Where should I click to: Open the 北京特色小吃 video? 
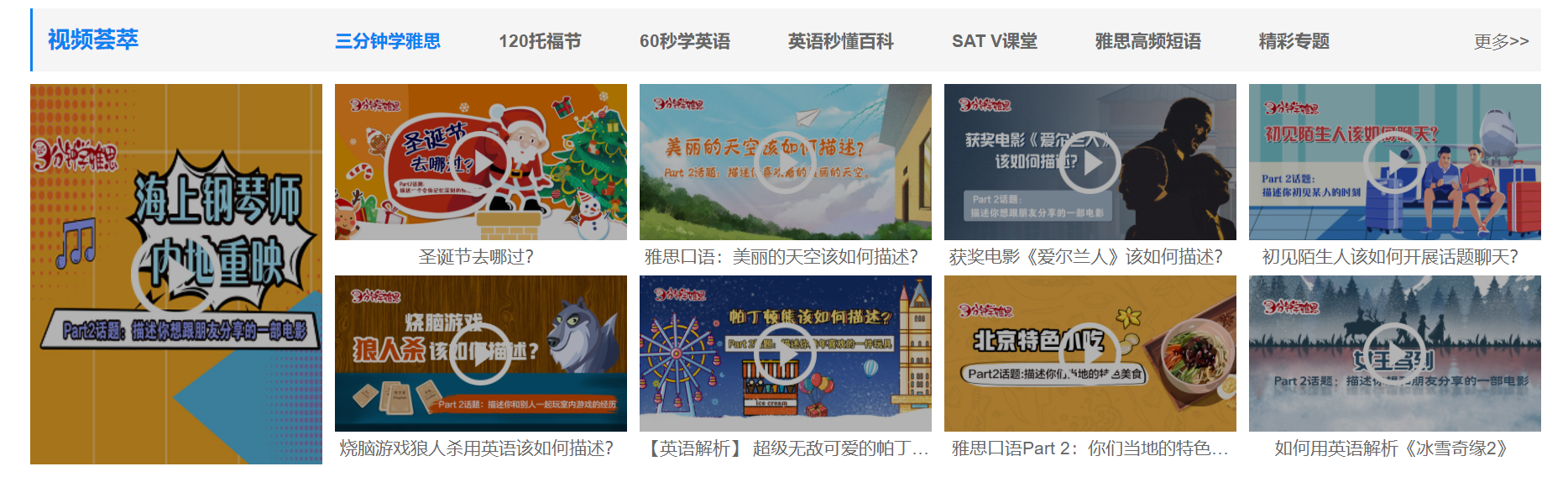point(1090,354)
